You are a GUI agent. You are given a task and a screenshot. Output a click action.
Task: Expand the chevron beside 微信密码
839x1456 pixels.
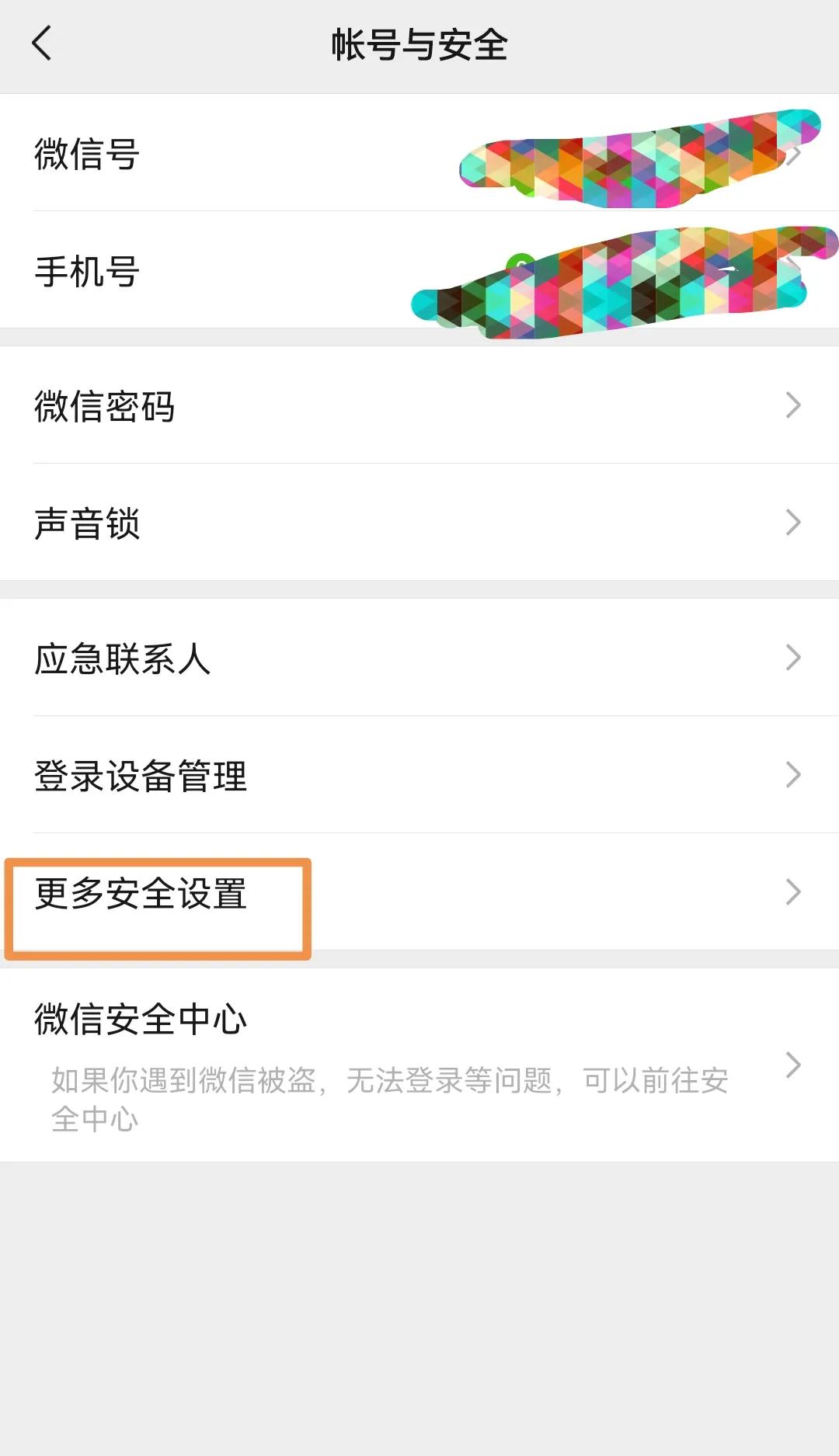point(792,405)
